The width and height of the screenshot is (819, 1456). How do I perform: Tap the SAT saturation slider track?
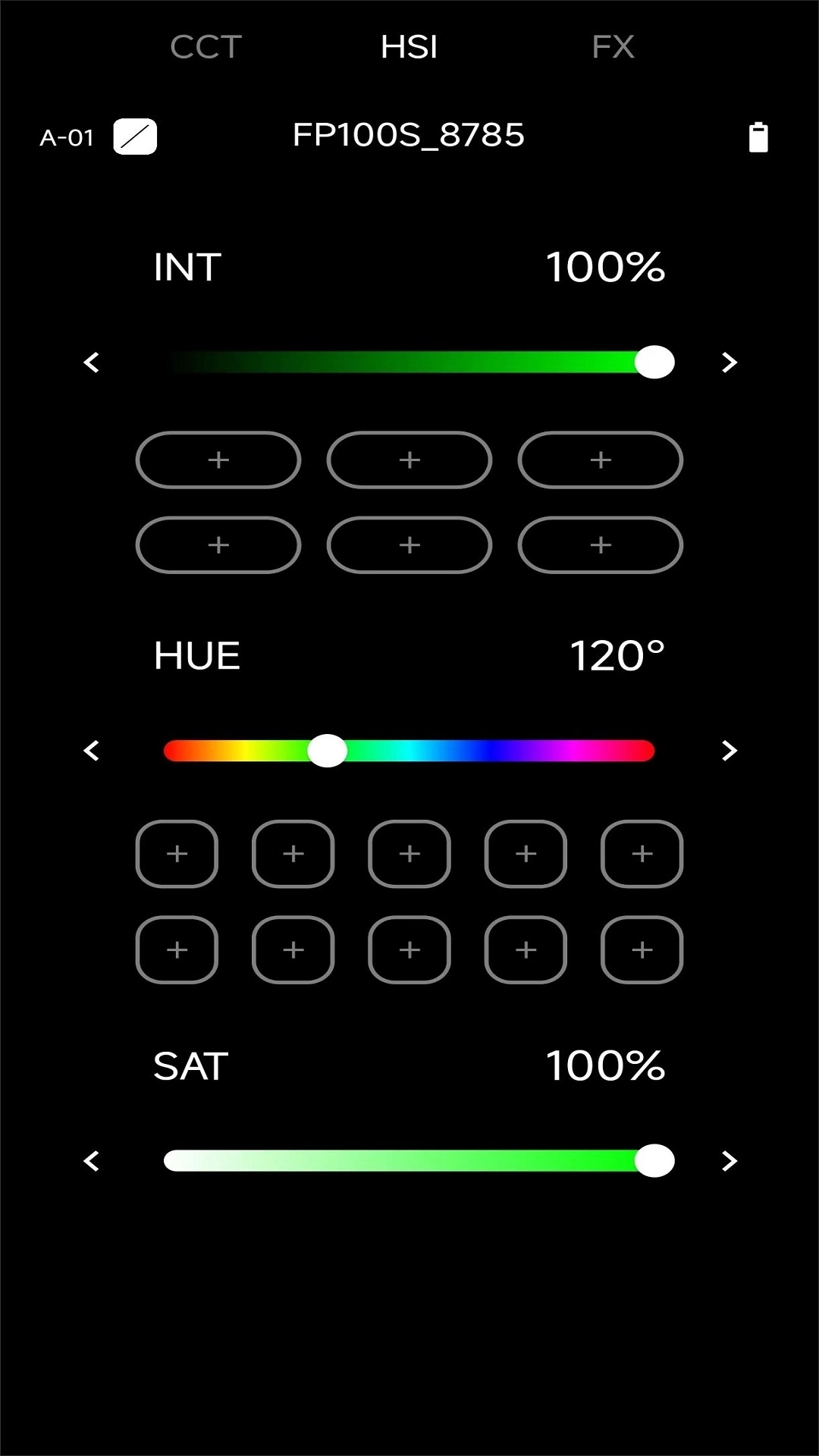click(409, 1161)
